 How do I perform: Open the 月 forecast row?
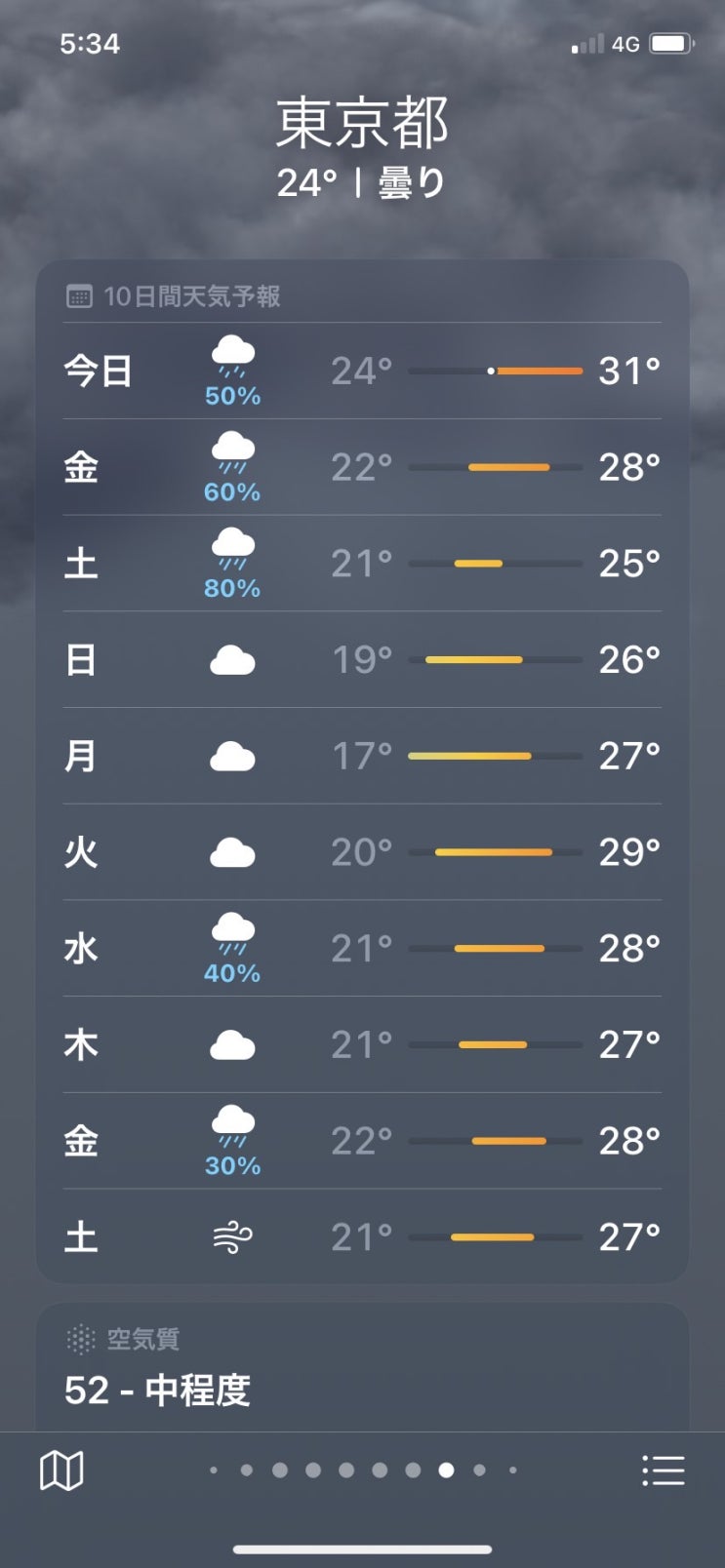tap(362, 756)
